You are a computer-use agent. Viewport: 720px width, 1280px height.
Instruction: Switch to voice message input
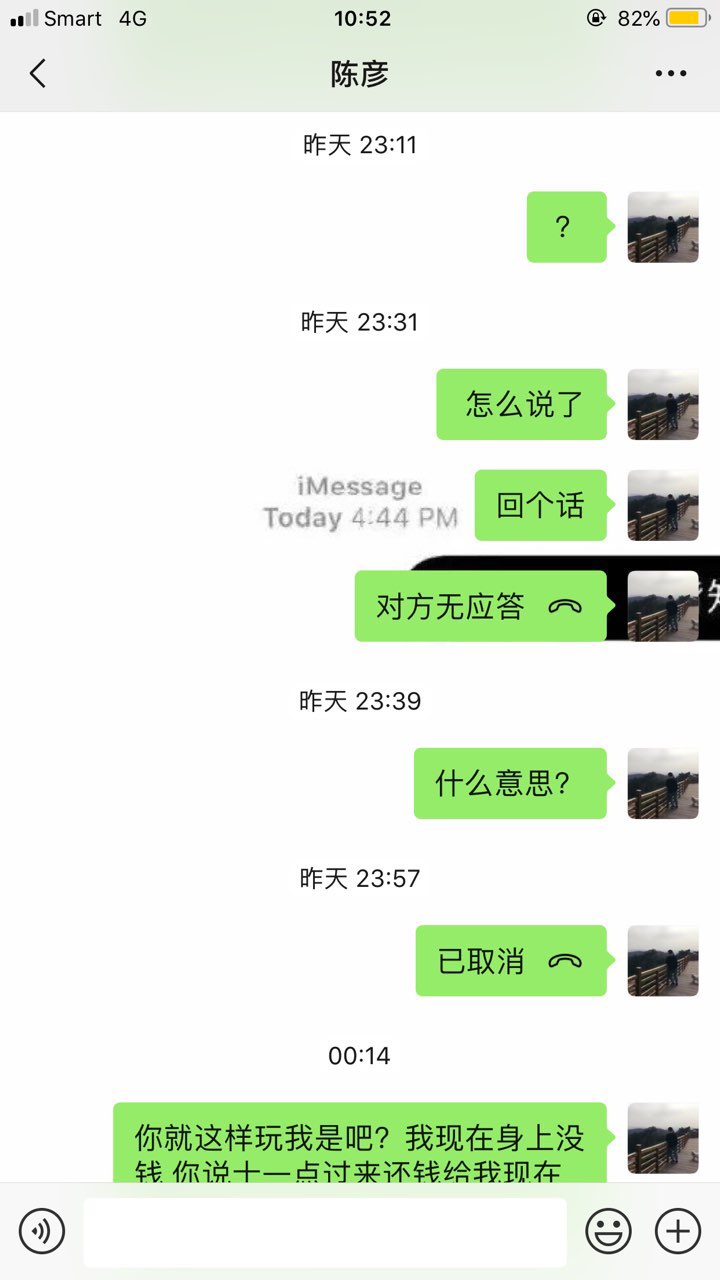pyautogui.click(x=42, y=1231)
